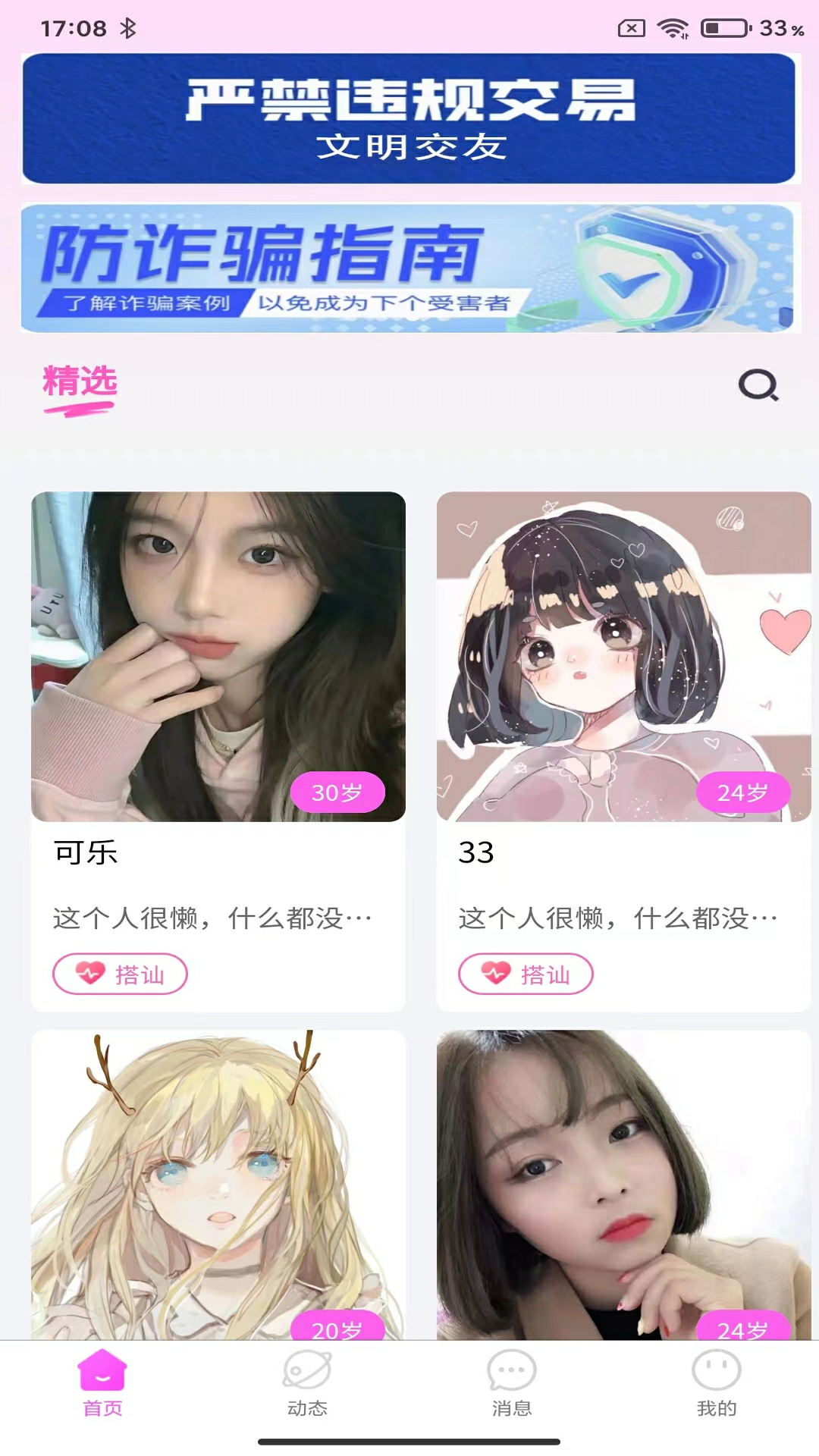This screenshot has height=1456, width=819.
Task: Open the 严禁违规交易 notice banner
Action: [x=408, y=118]
